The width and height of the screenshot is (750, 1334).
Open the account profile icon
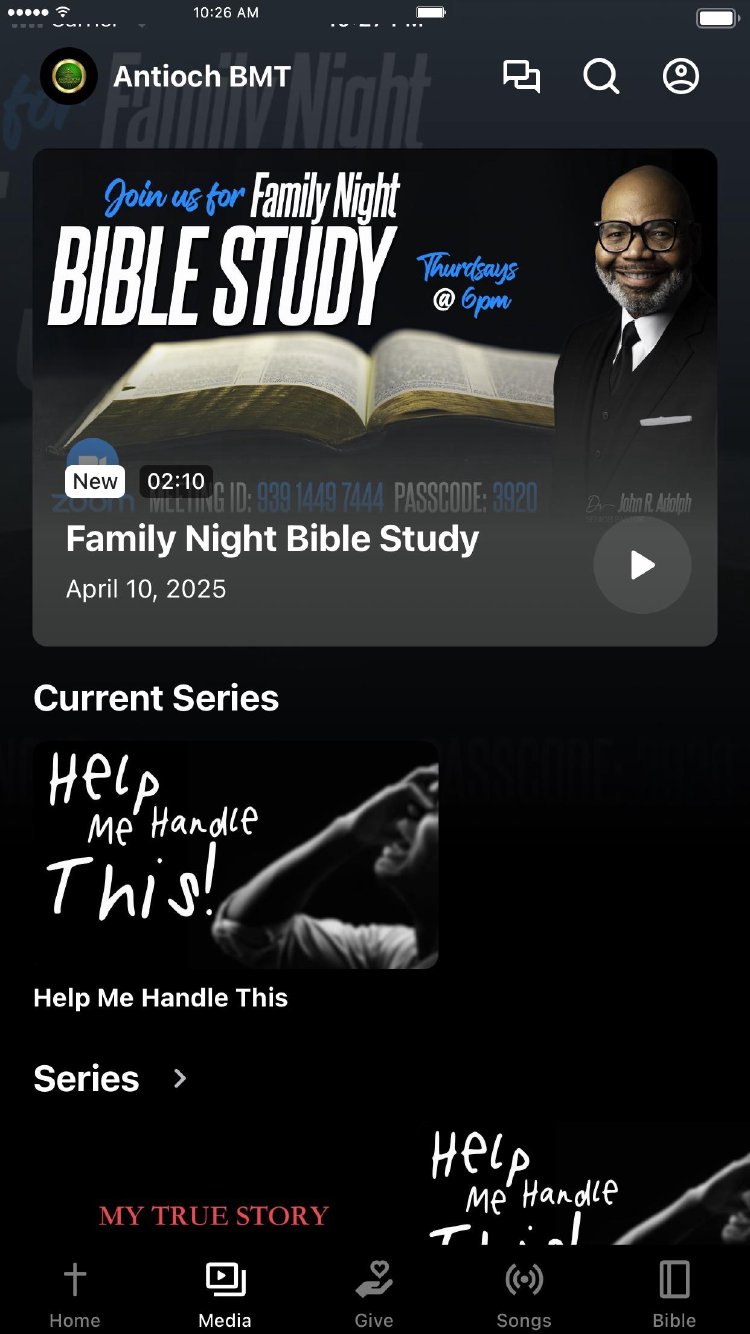tap(681, 77)
